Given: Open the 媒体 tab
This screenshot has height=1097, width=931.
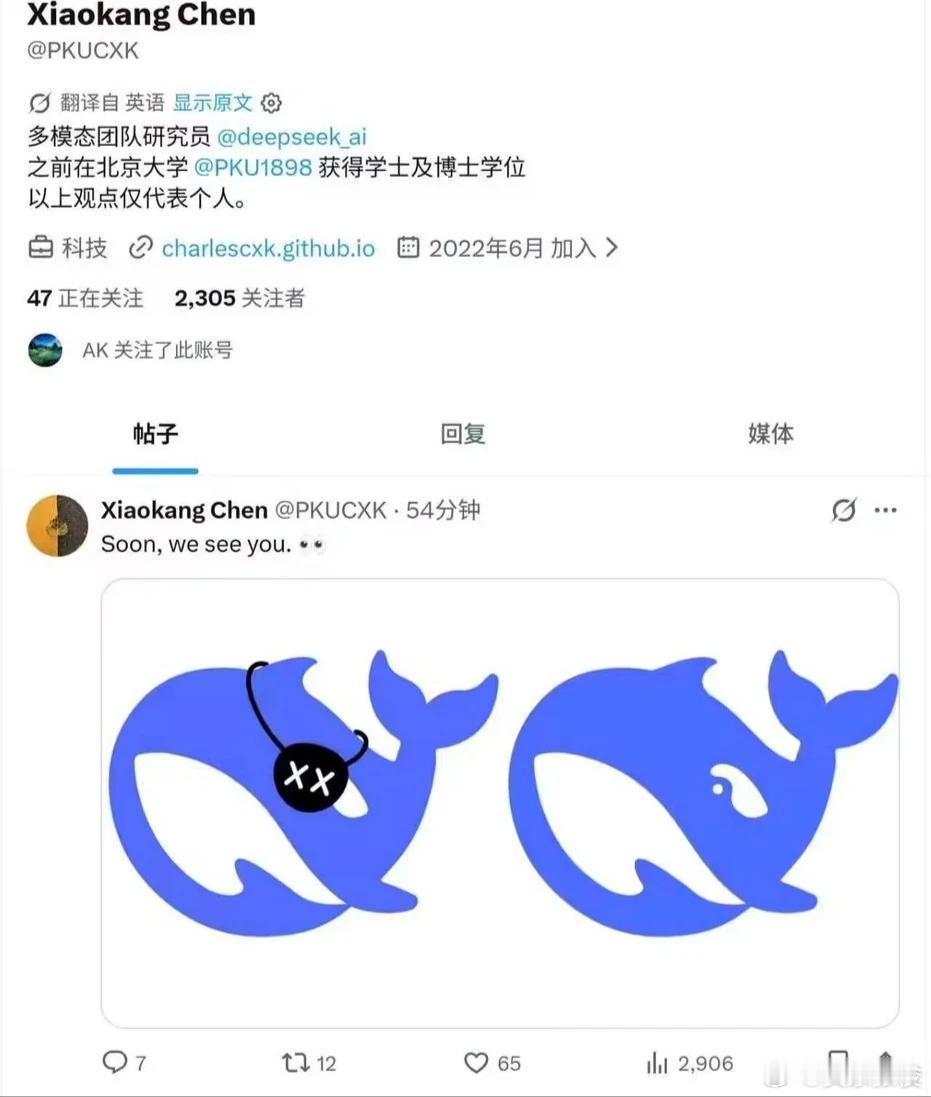Looking at the screenshot, I should (771, 435).
